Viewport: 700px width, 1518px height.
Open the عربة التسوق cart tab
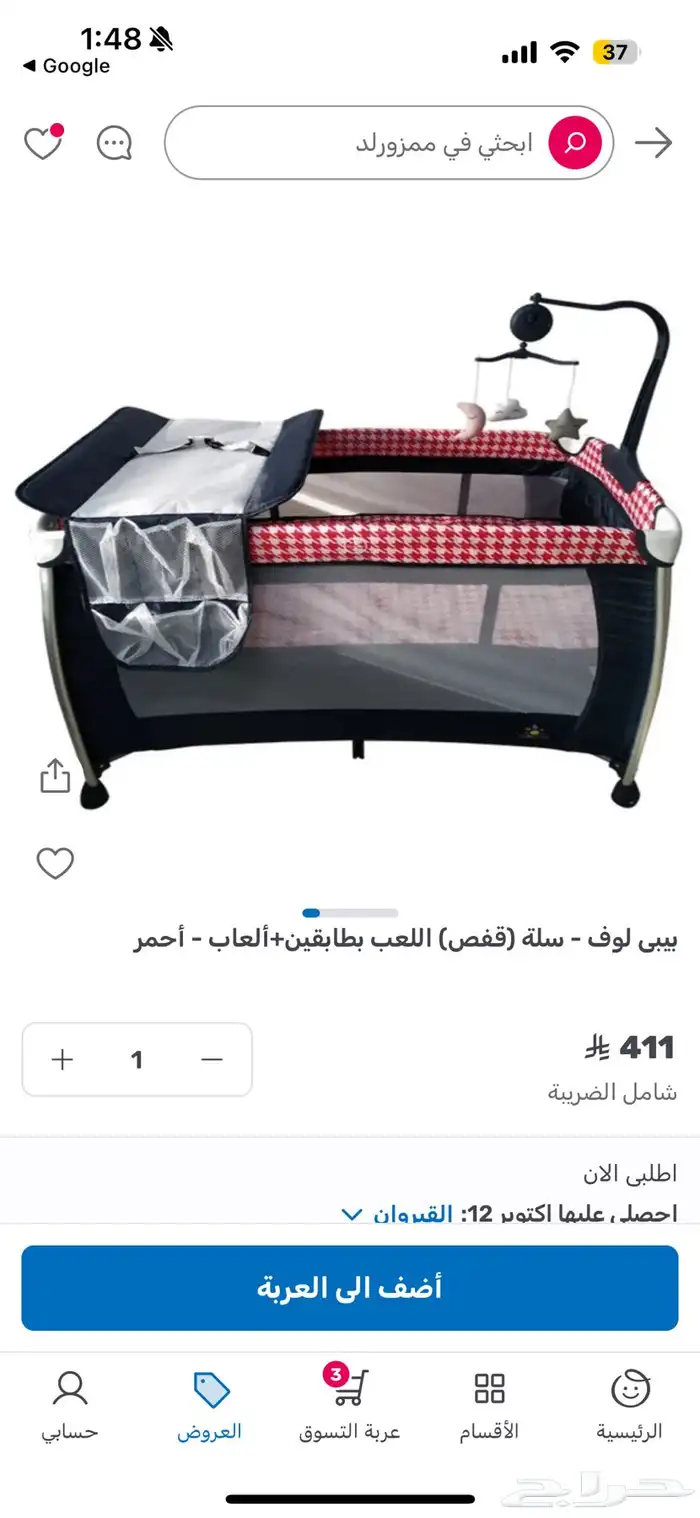350,1403
